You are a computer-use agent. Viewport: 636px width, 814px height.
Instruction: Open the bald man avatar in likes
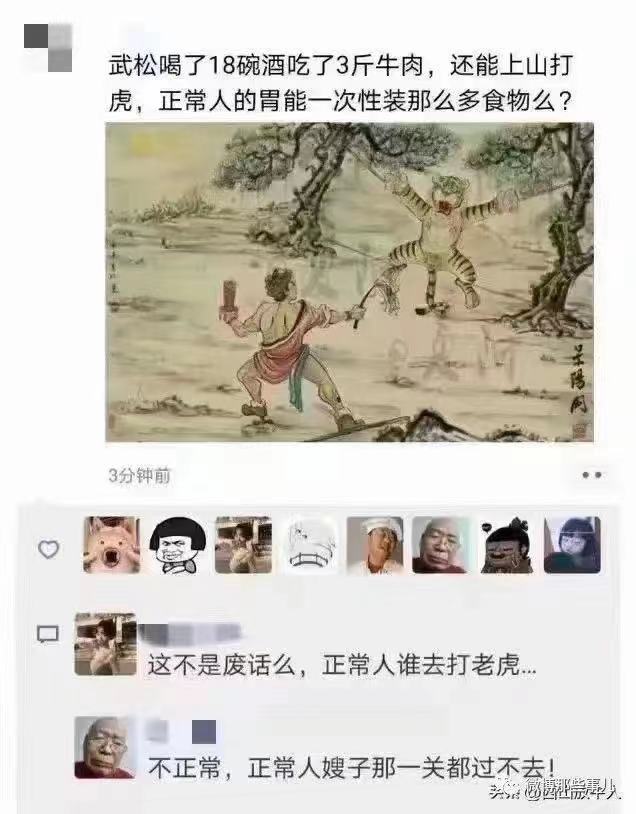pos(440,545)
